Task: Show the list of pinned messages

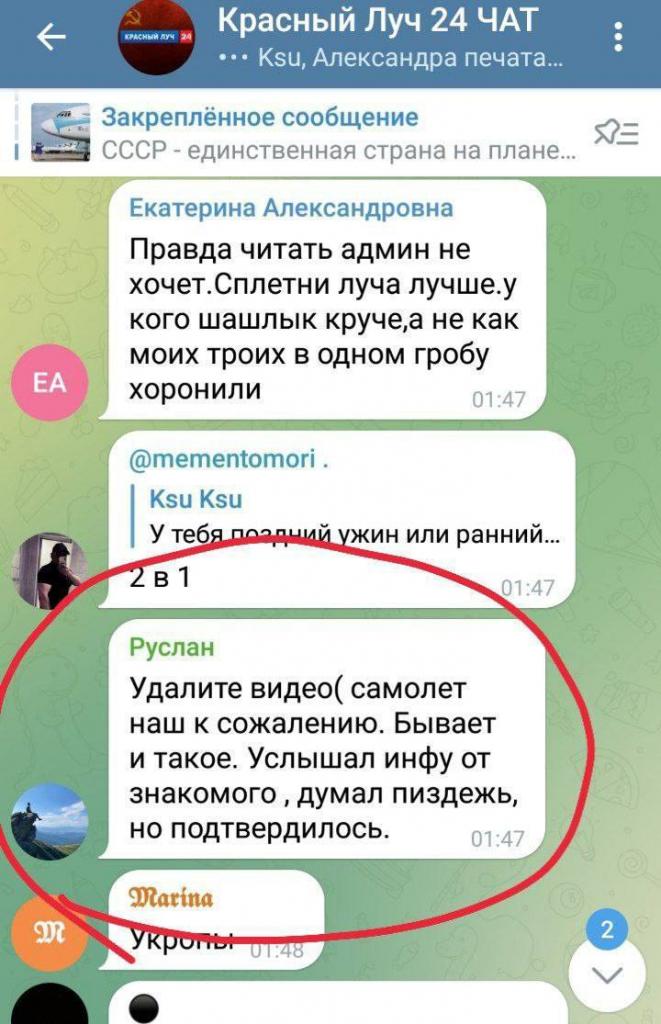Action: pos(614,132)
